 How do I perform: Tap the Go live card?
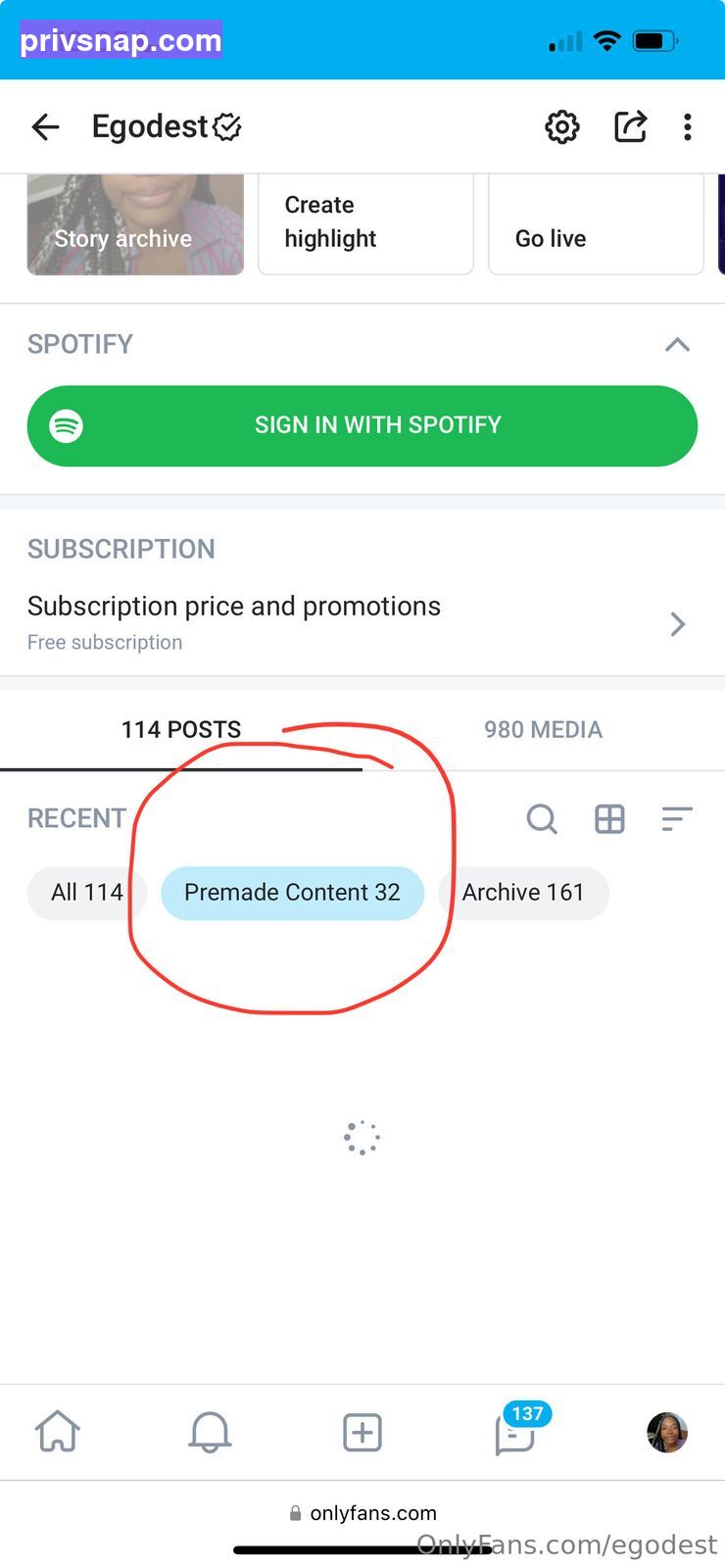click(596, 224)
